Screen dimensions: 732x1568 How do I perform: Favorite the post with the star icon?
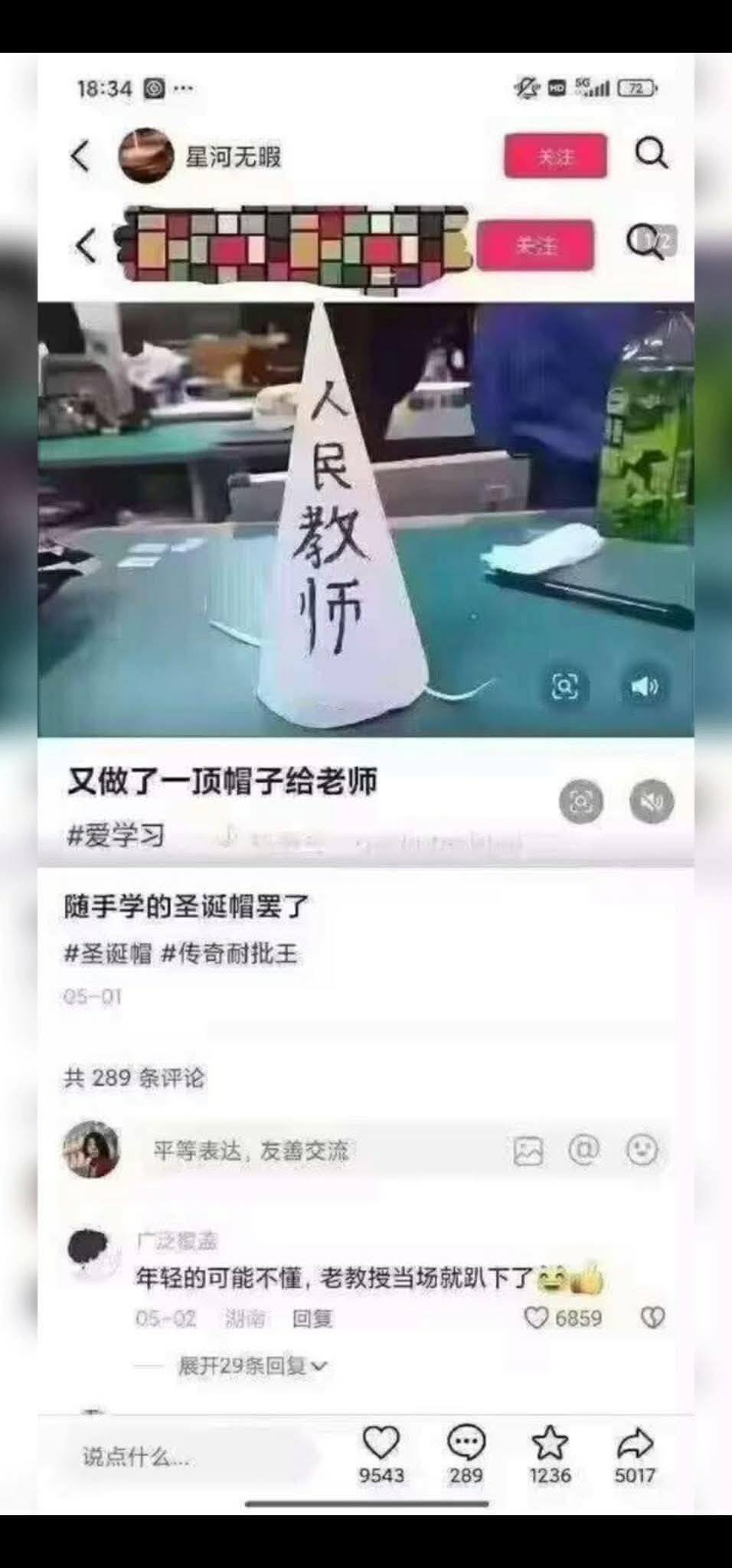point(550,1445)
